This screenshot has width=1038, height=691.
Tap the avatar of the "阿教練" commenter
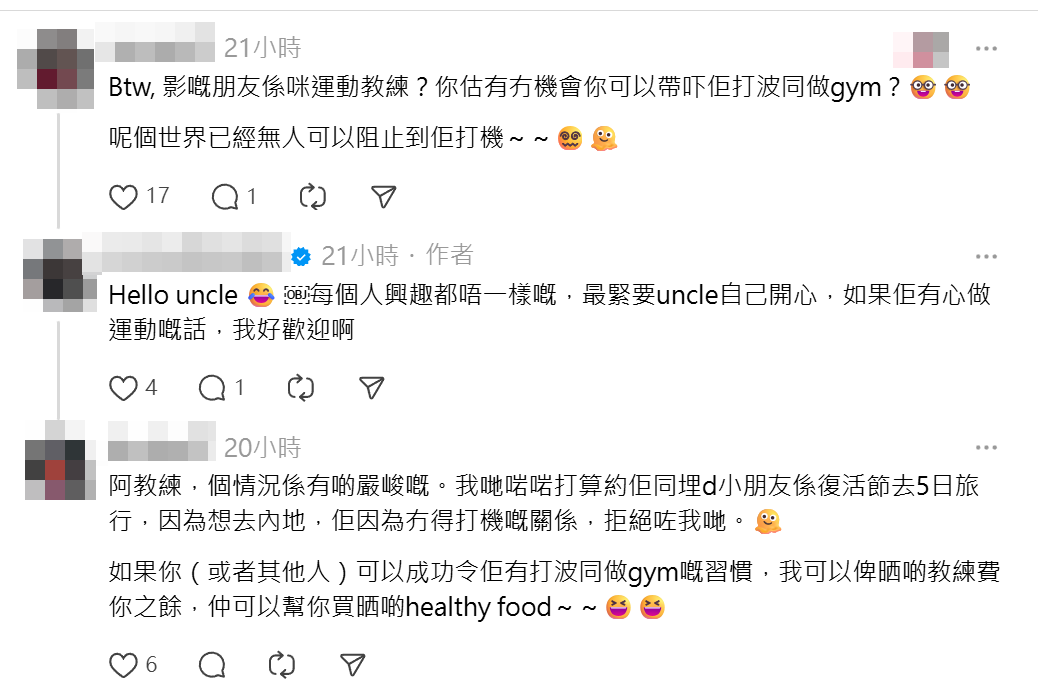[x=57, y=466]
